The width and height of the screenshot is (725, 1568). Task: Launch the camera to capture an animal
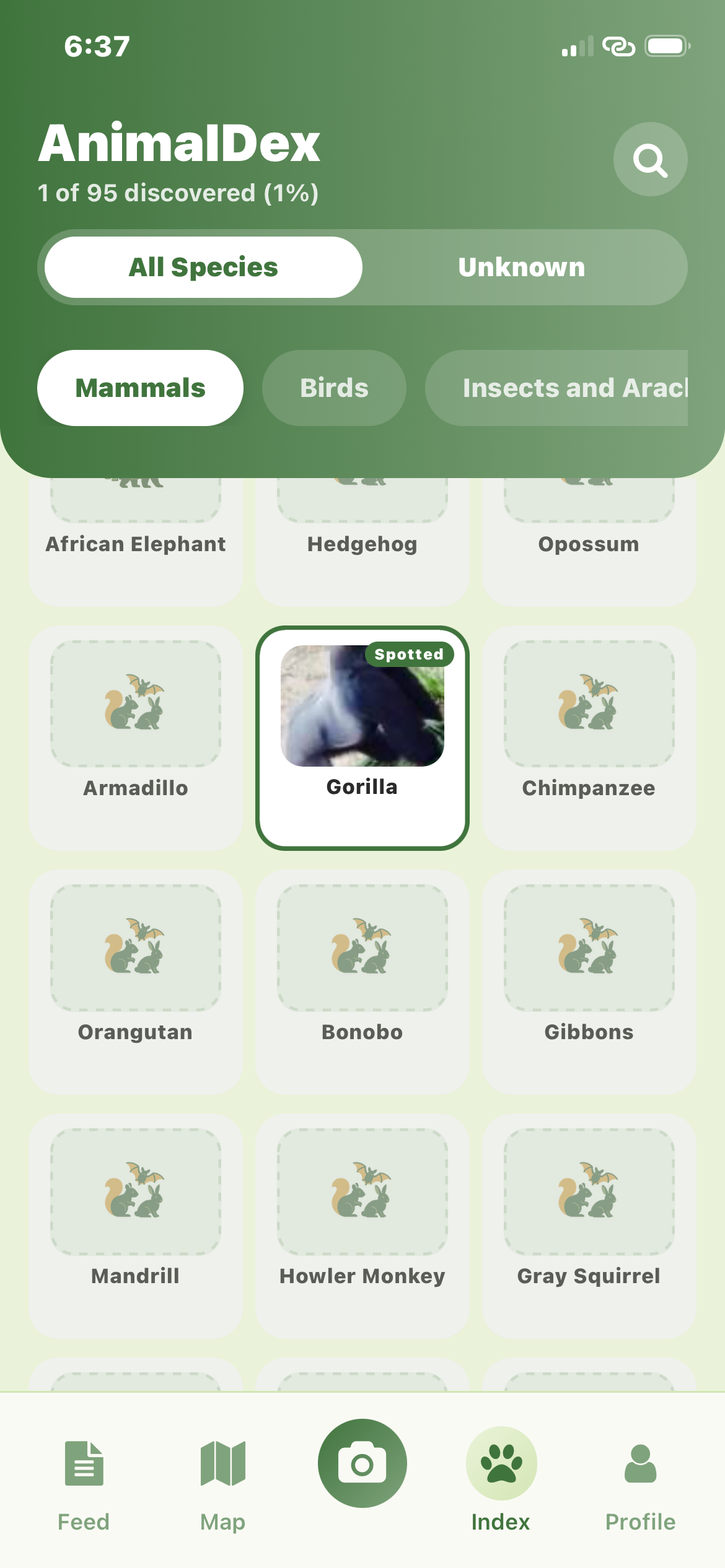362,1464
